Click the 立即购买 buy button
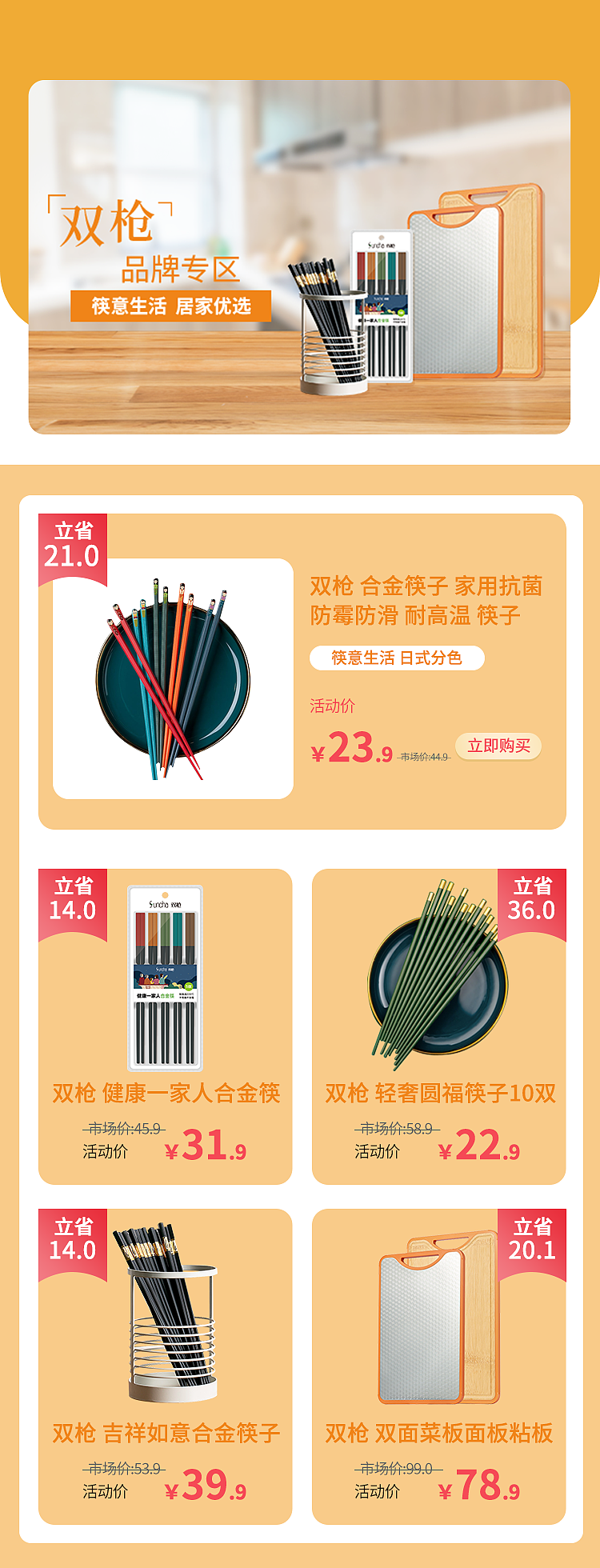The height and width of the screenshot is (1568, 600). pyautogui.click(x=500, y=744)
